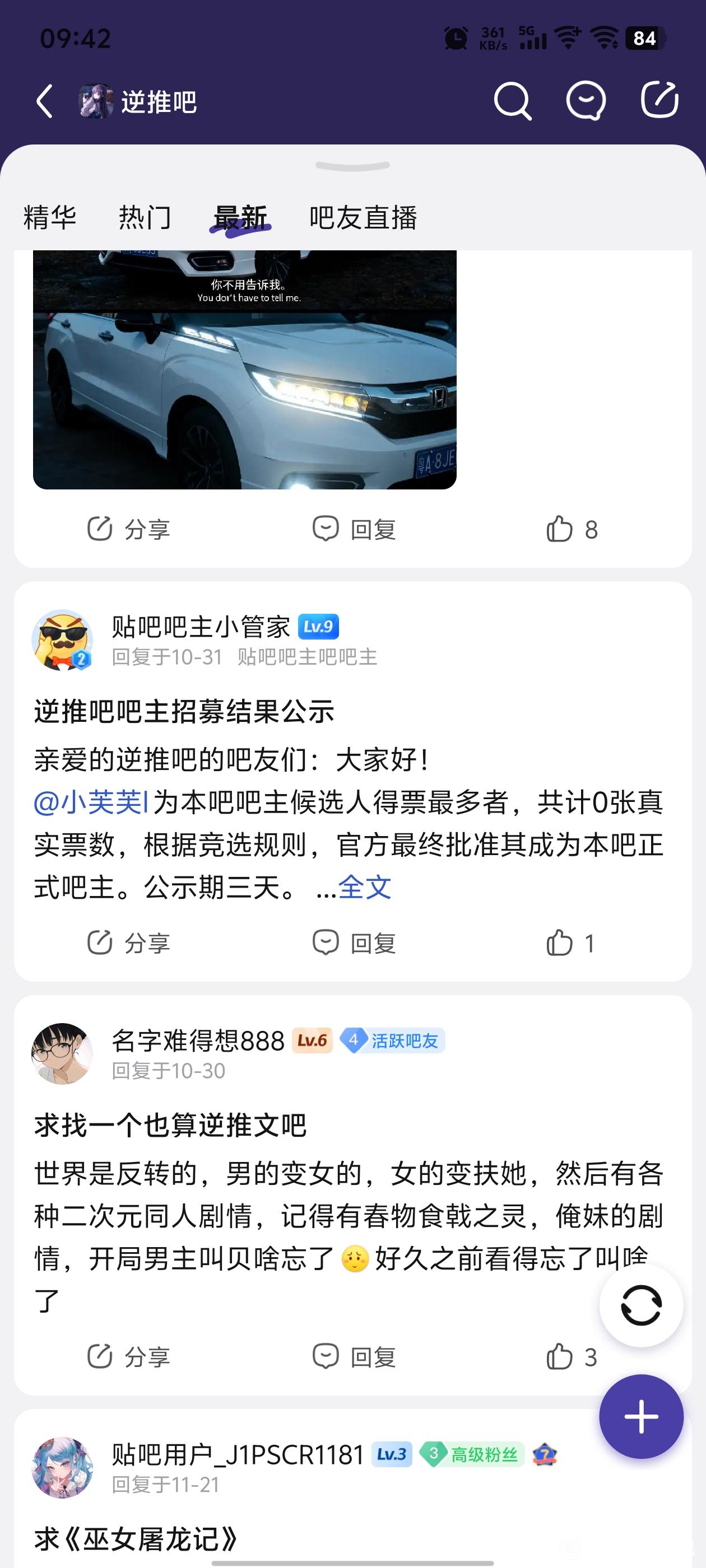Share the car image post
The width and height of the screenshot is (706, 1568).
tap(128, 529)
